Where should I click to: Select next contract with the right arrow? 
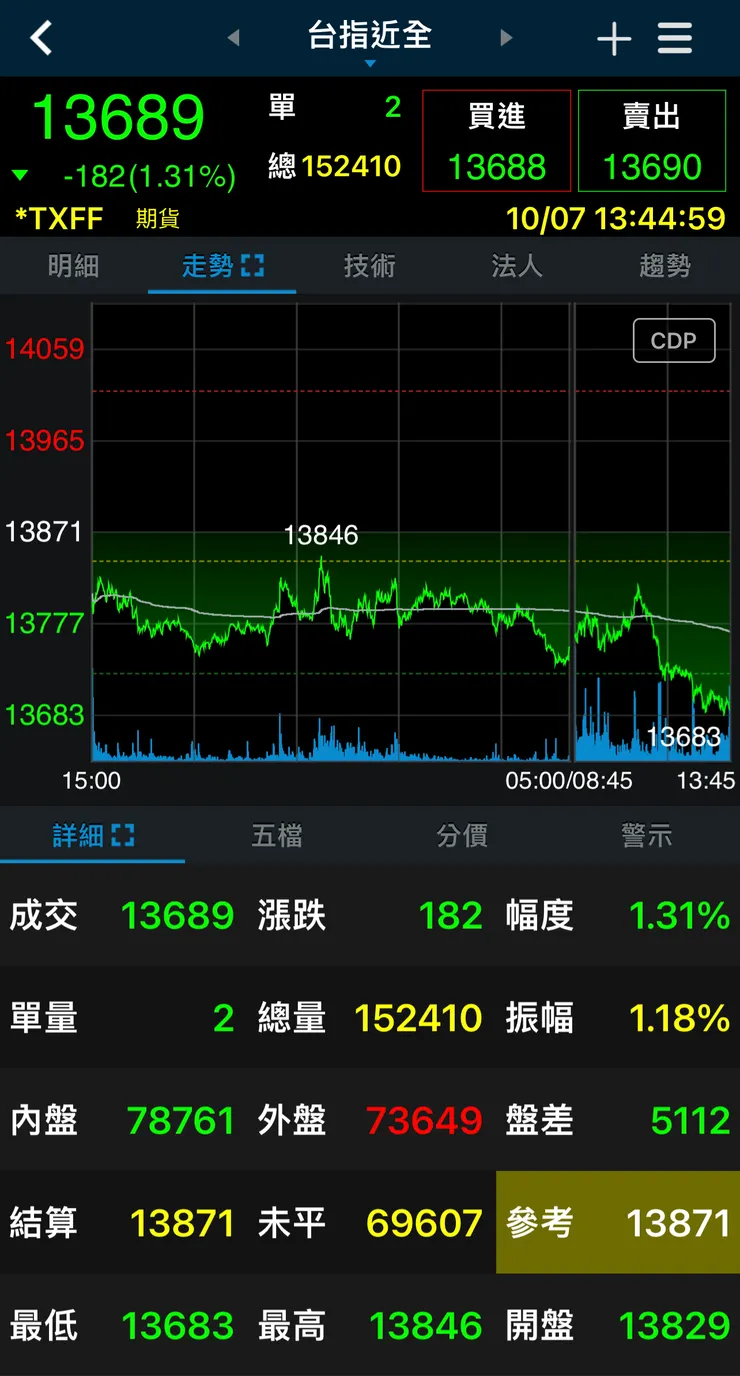(506, 37)
